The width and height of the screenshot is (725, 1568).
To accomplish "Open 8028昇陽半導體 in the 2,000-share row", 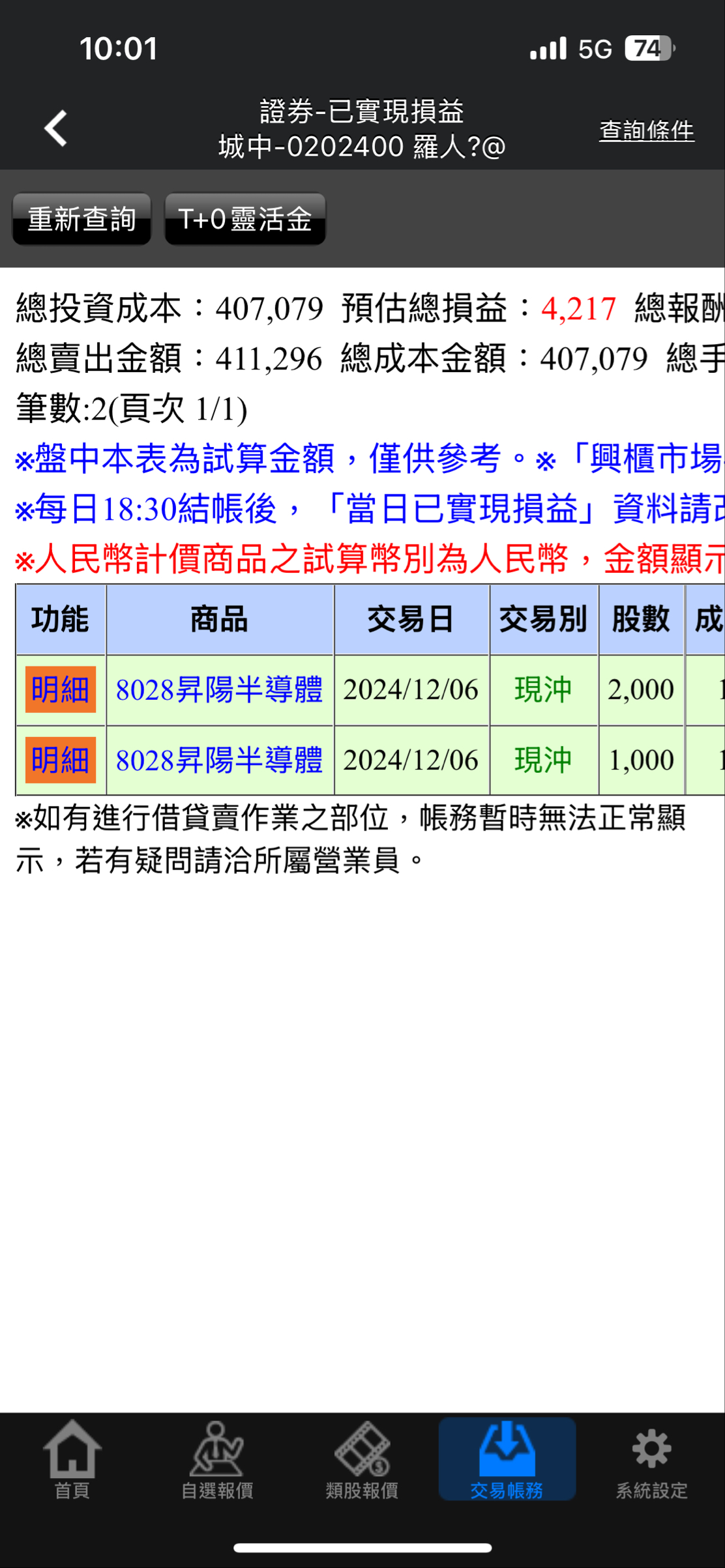I will 219,690.
